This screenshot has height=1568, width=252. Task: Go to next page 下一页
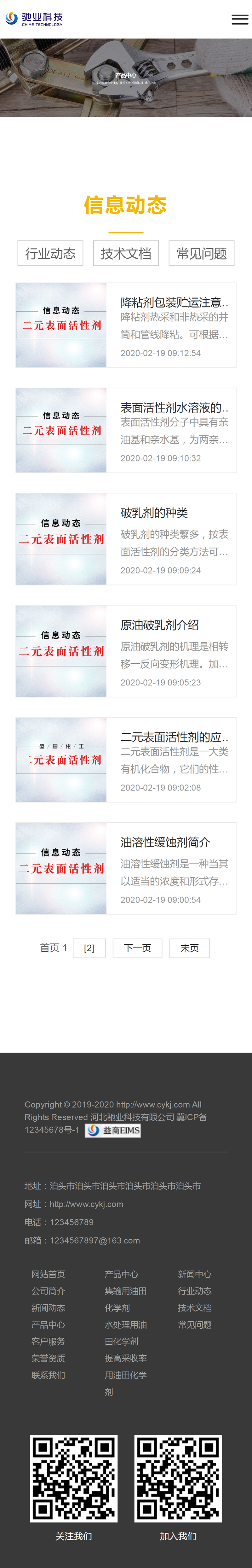[137, 948]
